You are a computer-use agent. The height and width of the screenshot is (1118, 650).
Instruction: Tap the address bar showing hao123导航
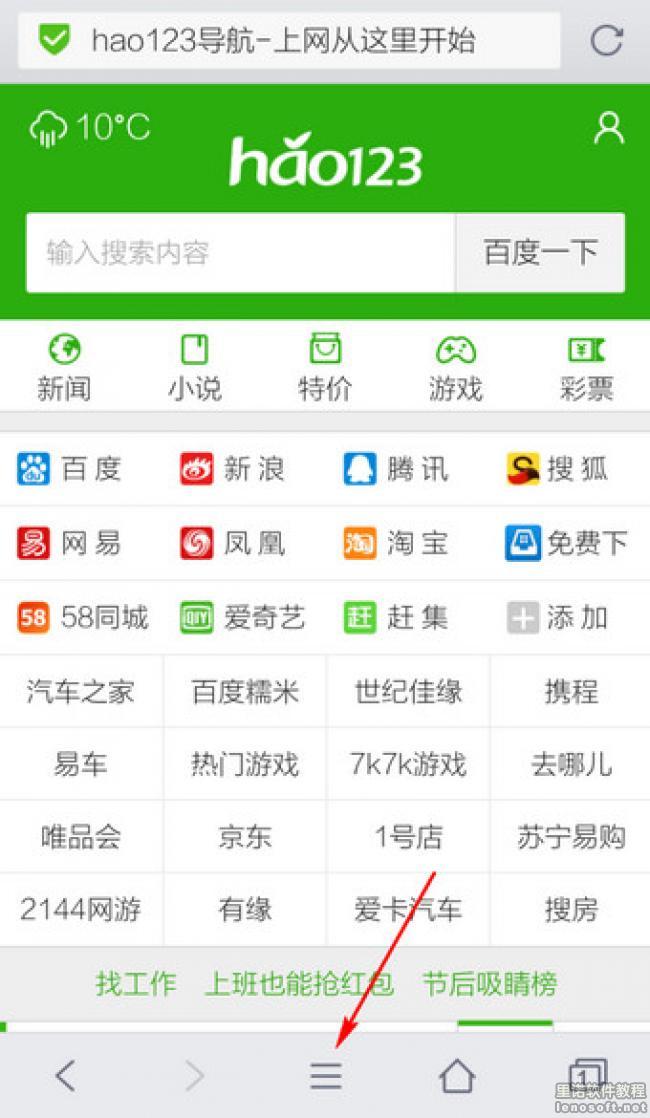click(x=289, y=41)
